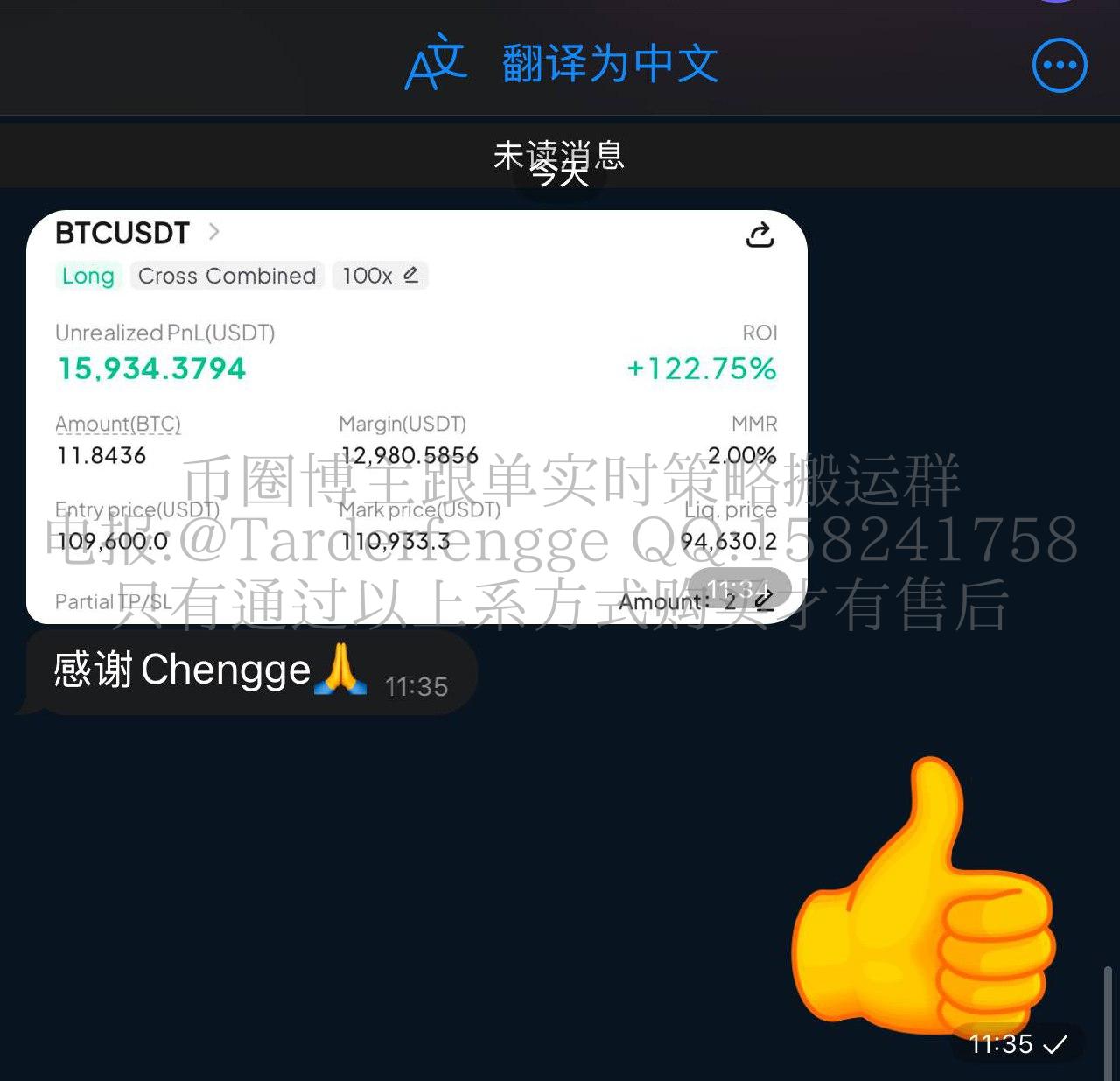Open the BTCUSDT position screenshot image
1120x1081 pixels.
coord(416,417)
